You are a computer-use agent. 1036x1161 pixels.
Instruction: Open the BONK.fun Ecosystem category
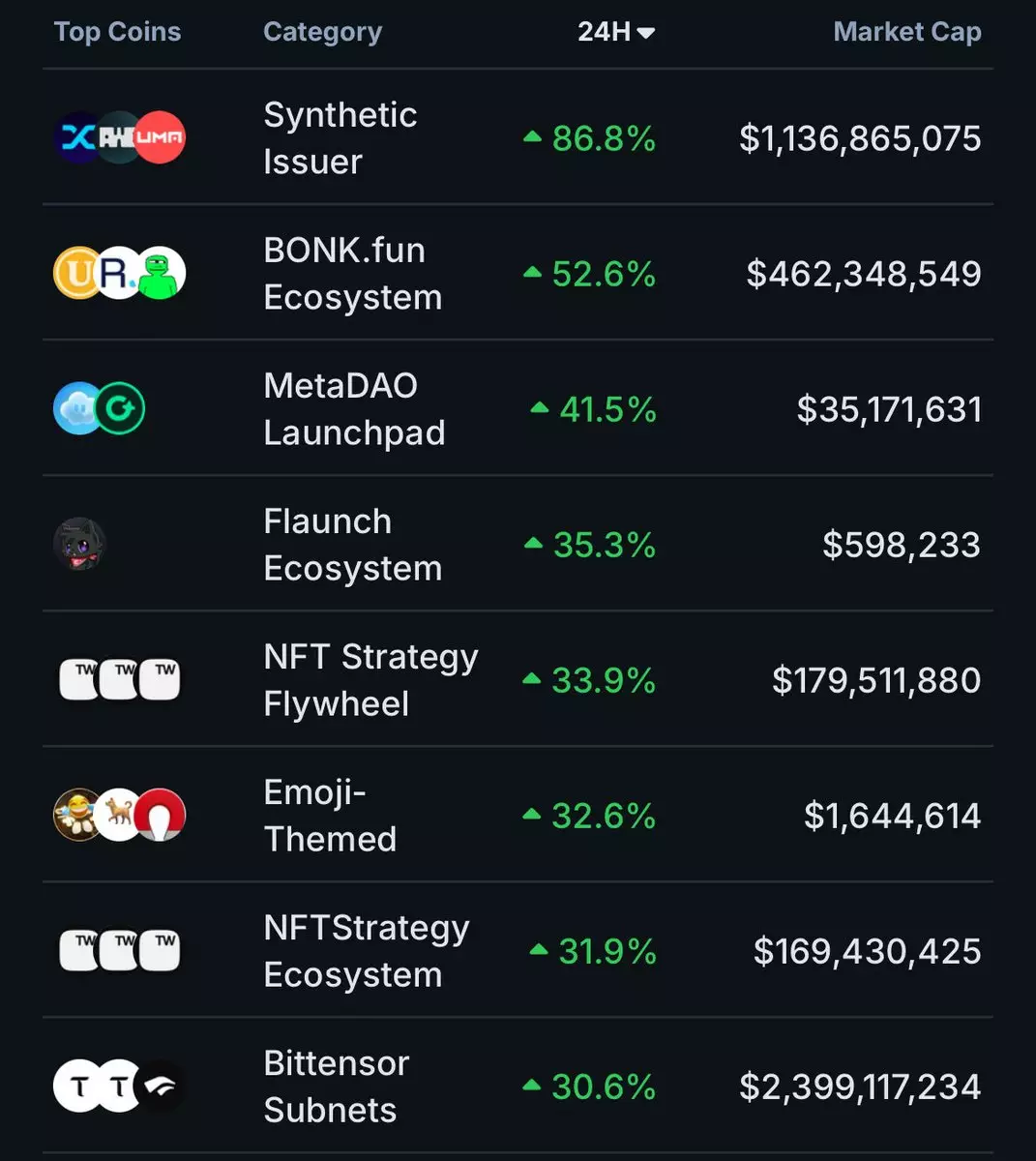point(352,274)
